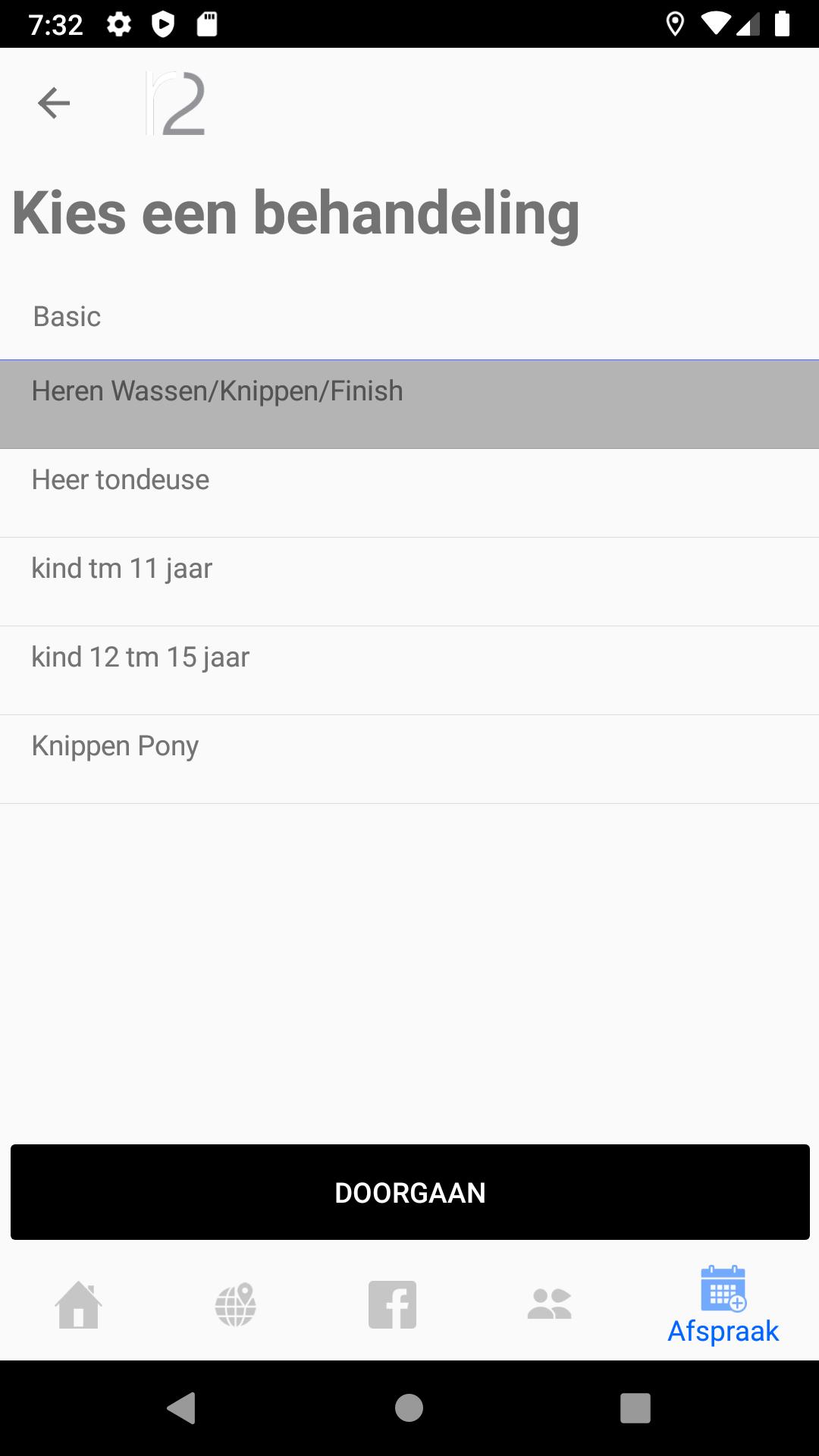Choose the Heer tondeuse treatment
The width and height of the screenshot is (819, 1456).
(x=409, y=493)
